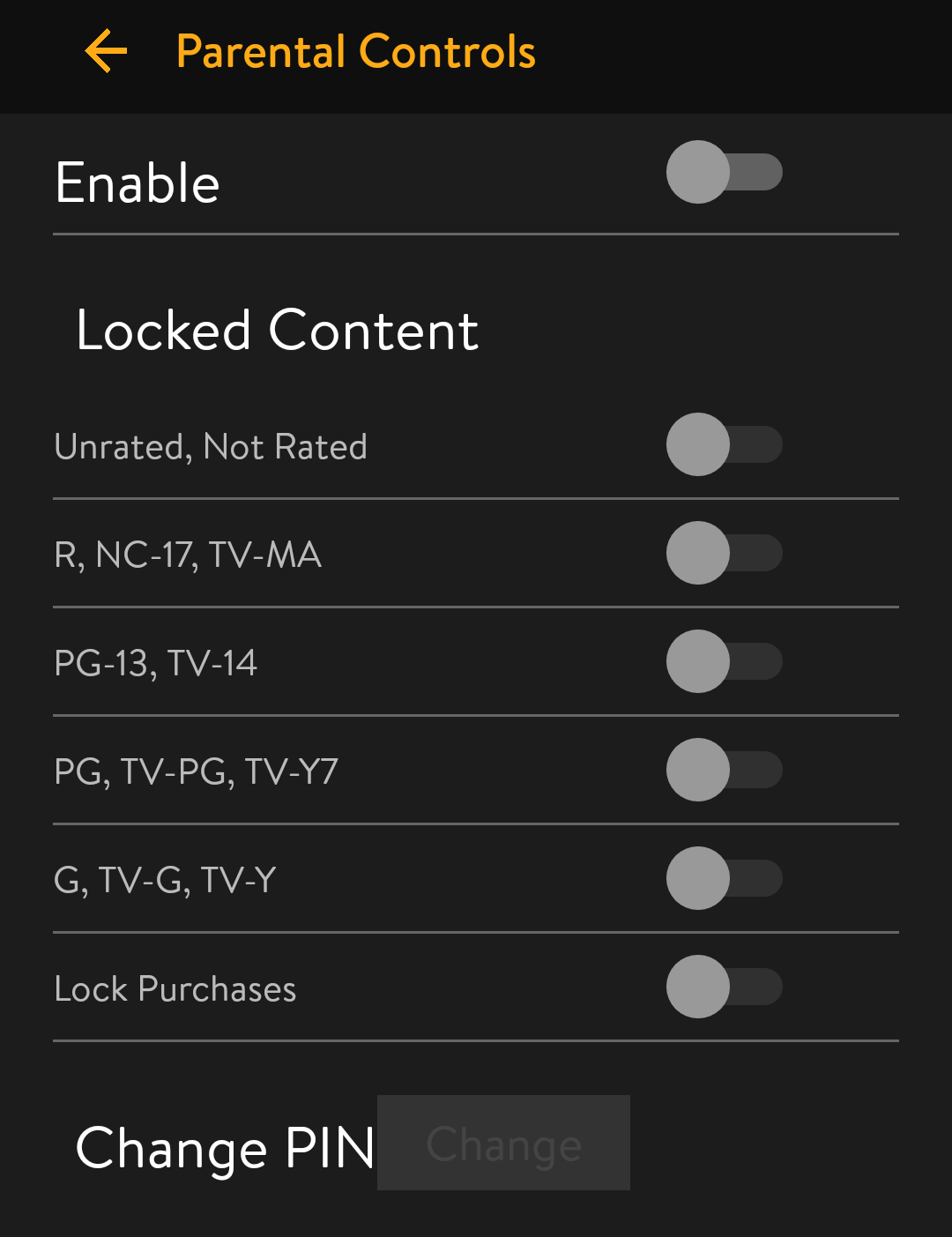Image resolution: width=952 pixels, height=1237 pixels.
Task: Click the divider line under Enable
Action: pos(476,234)
